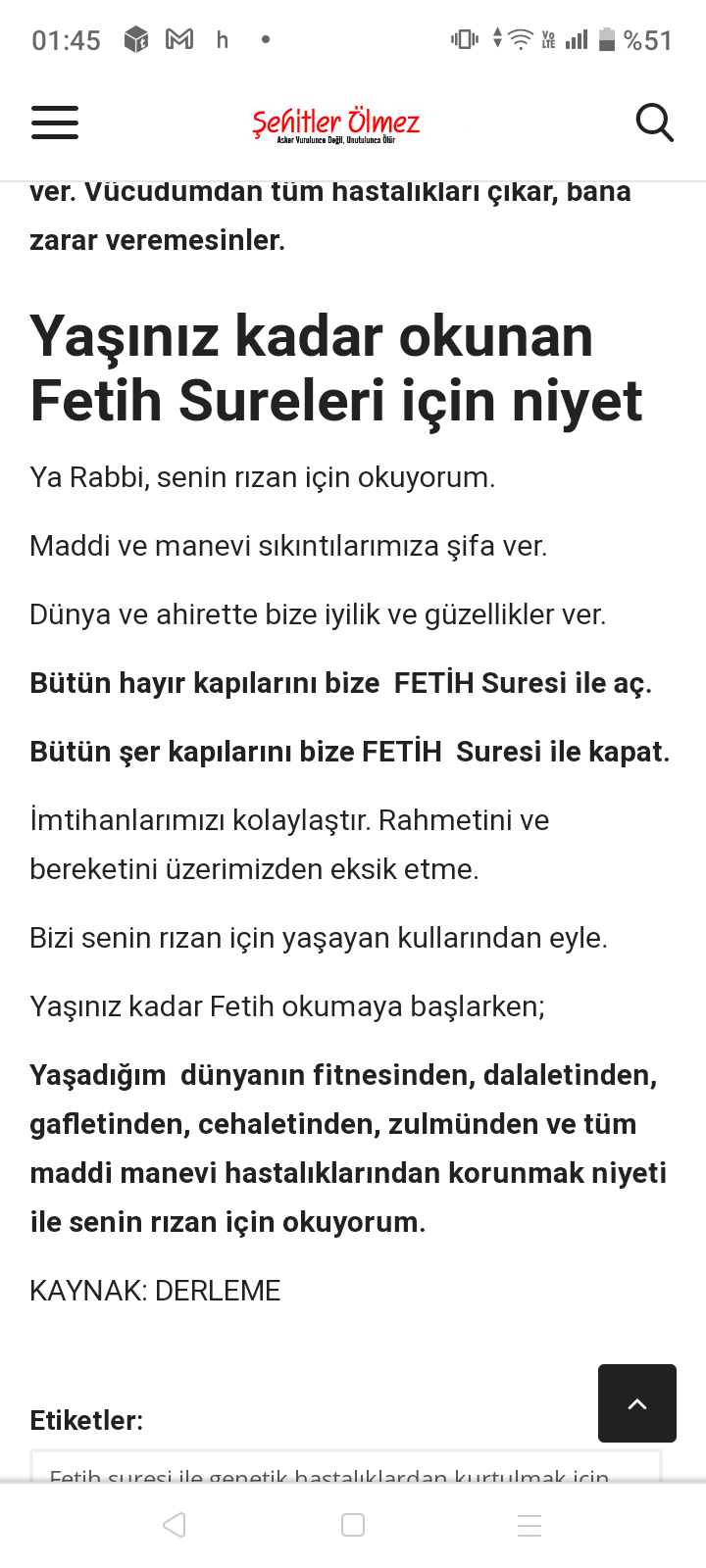Image resolution: width=706 pixels, height=1568 pixels.
Task: Open the recent apps view
Action: [529, 1525]
